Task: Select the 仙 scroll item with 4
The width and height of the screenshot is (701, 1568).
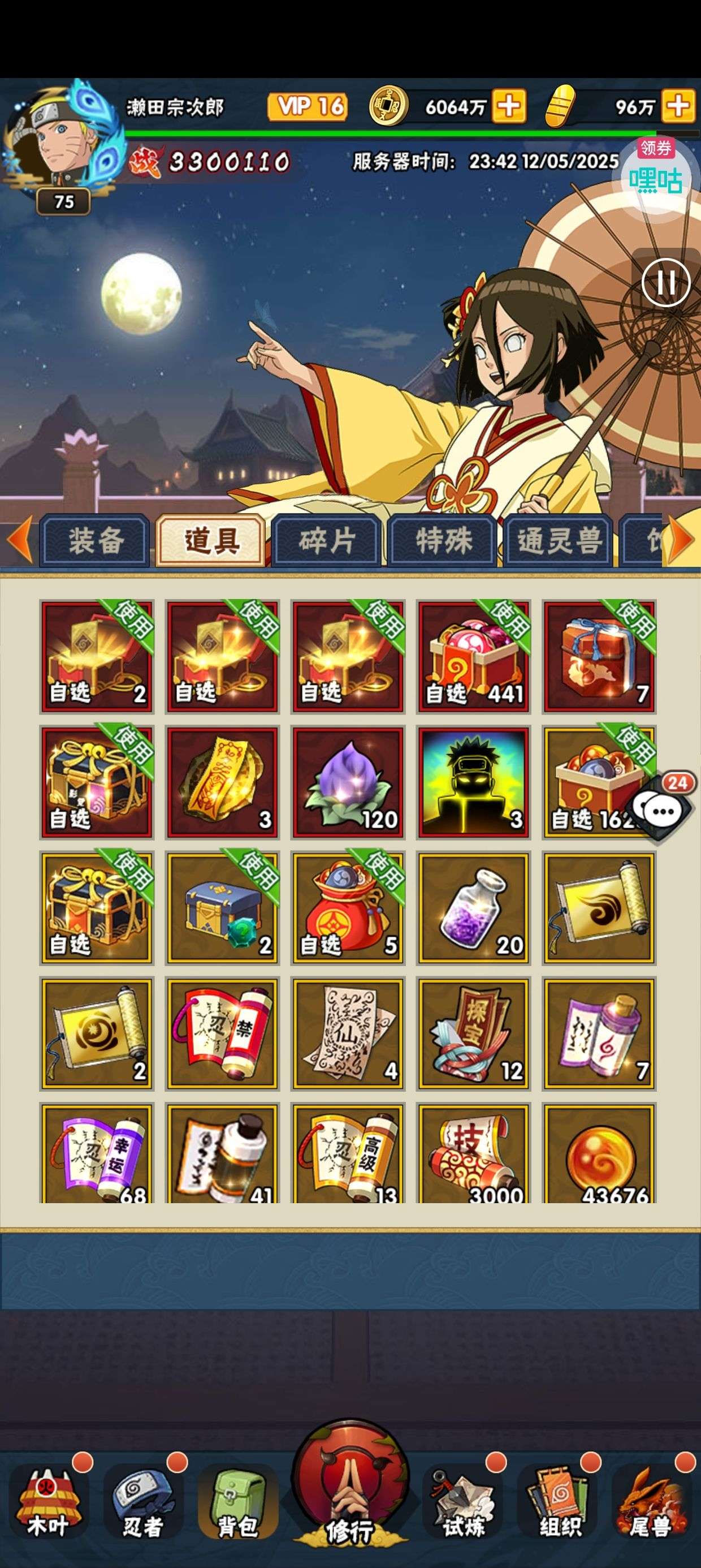Action: [x=348, y=1033]
